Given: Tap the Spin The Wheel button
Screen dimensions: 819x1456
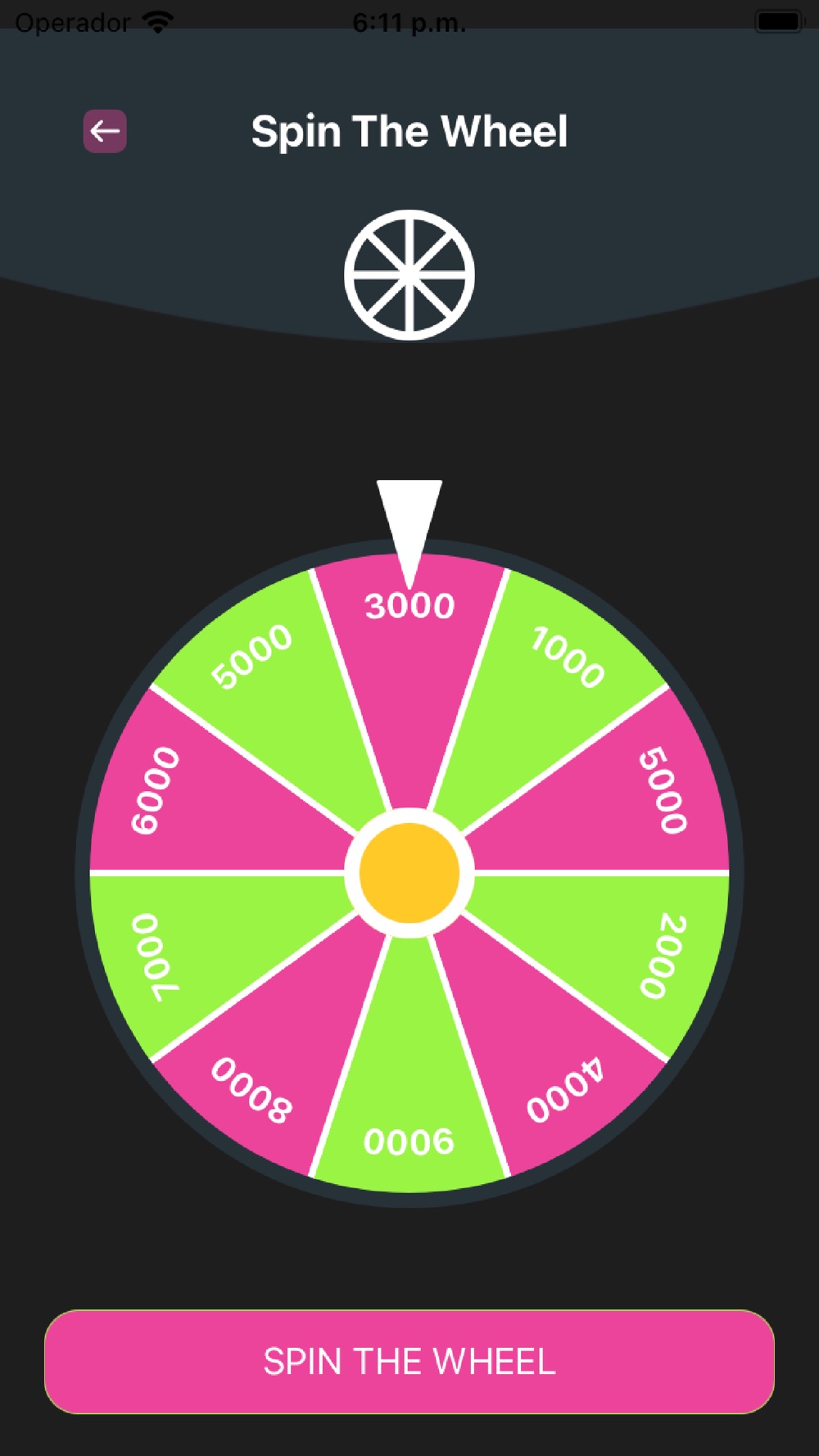Looking at the screenshot, I should (409, 1361).
